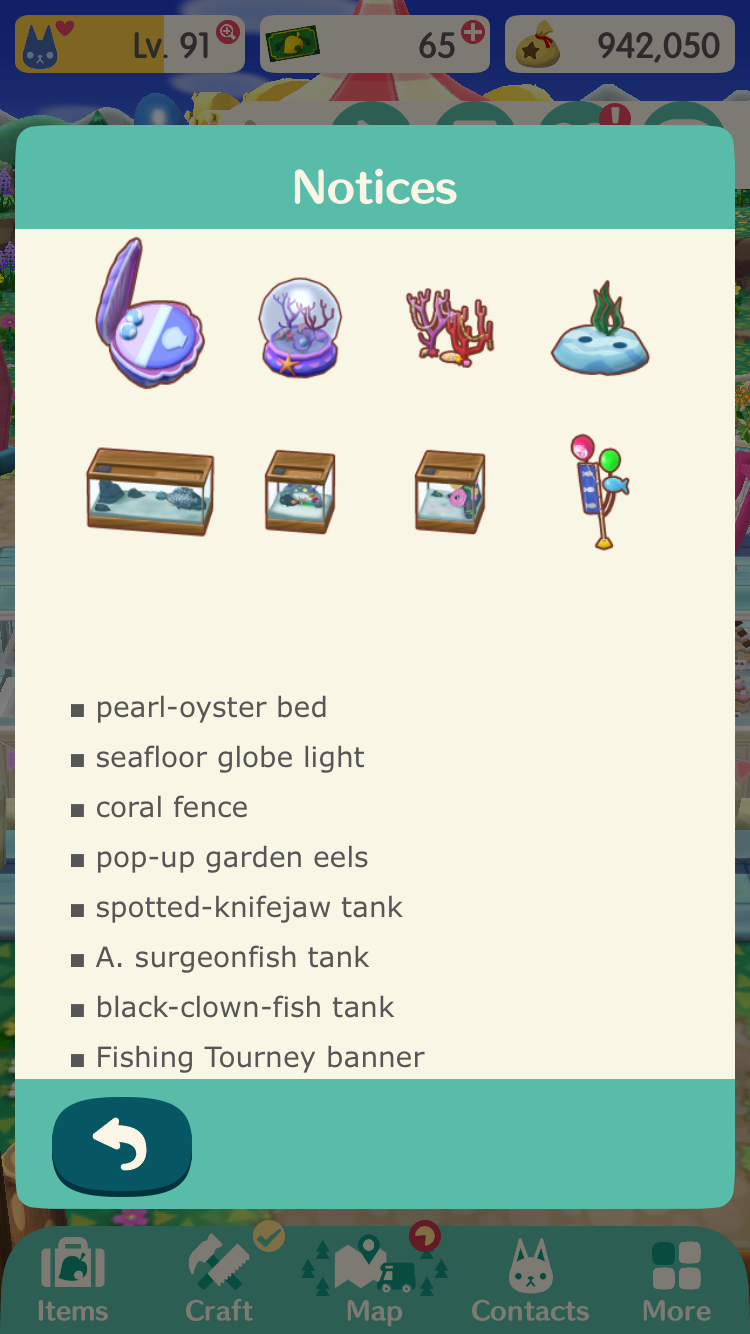Screen dimensions: 750x1334
Task: Tap the level 91 player badge
Action: click(130, 44)
